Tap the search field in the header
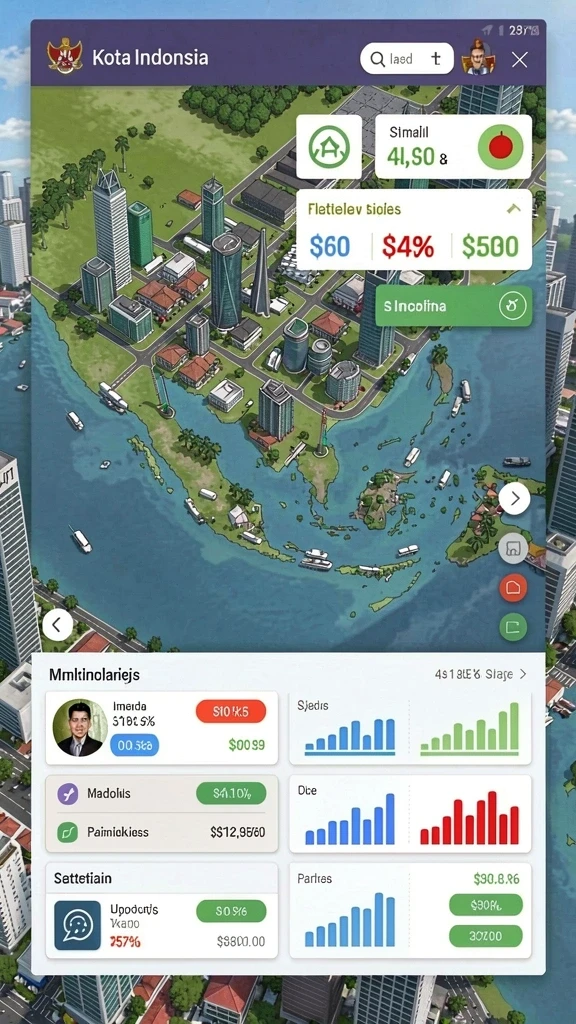The height and width of the screenshot is (1024, 576). coord(407,59)
